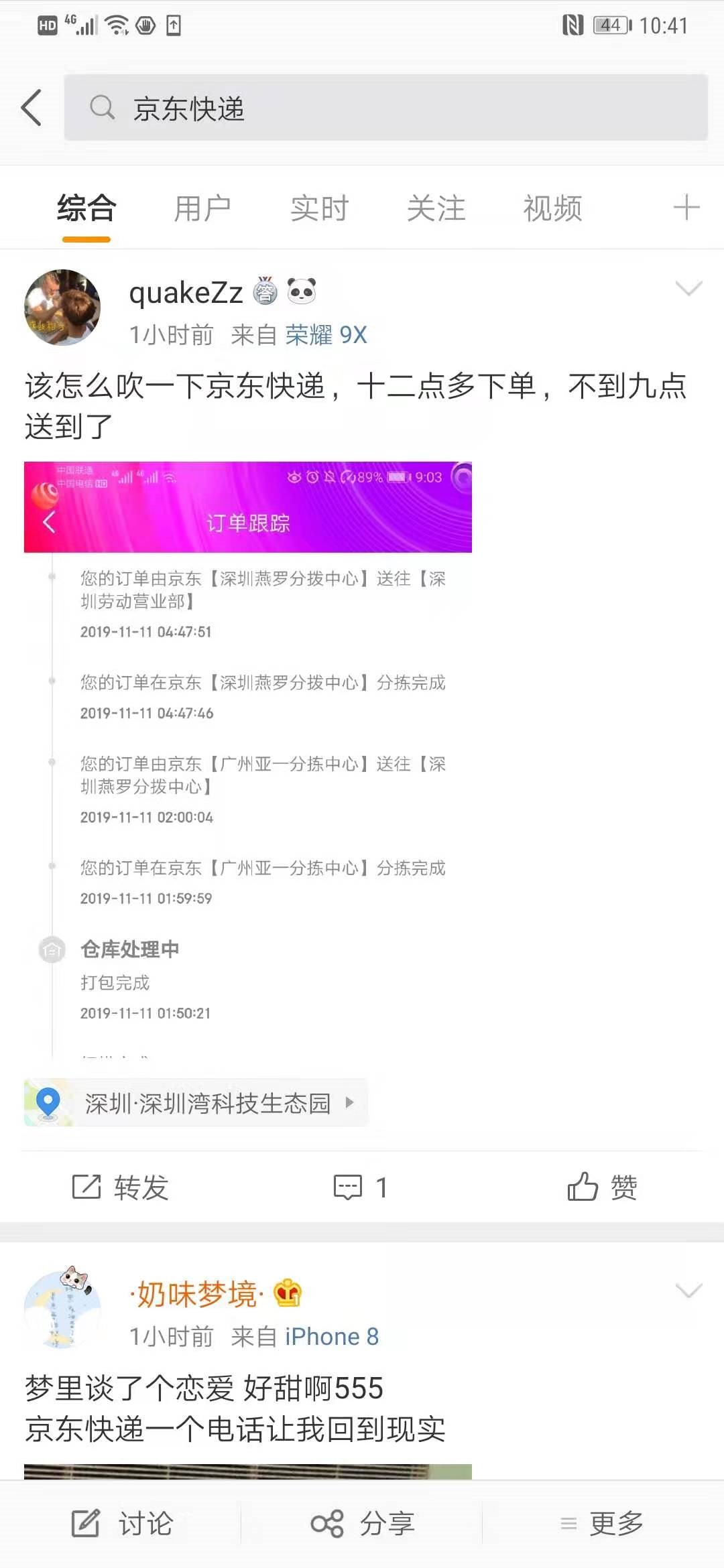The height and width of the screenshot is (1568, 724).
Task: Tap 讨论 in the bottom bar
Action: pos(122,1524)
